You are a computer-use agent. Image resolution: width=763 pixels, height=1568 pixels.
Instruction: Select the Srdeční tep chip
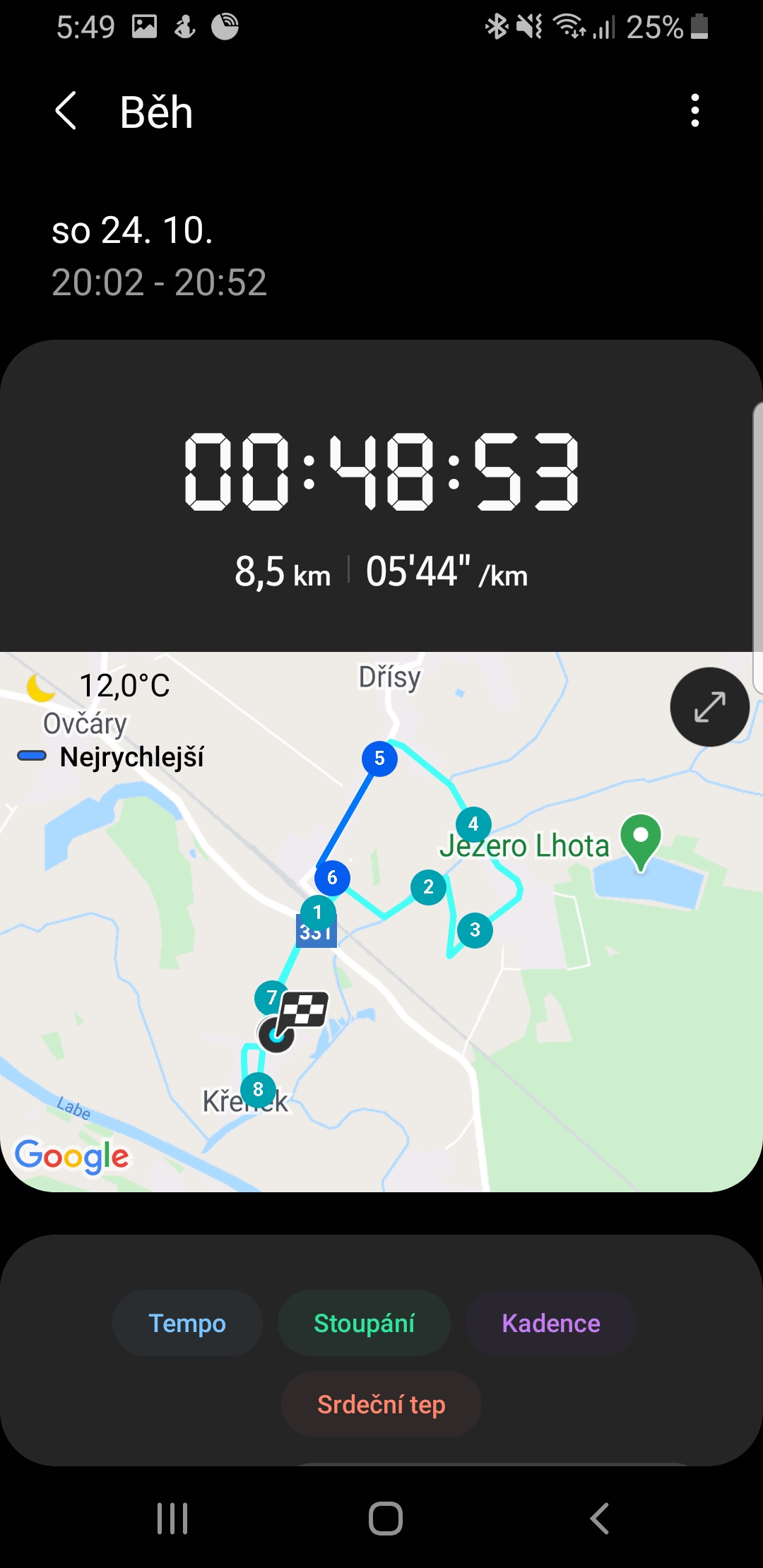click(x=381, y=1404)
